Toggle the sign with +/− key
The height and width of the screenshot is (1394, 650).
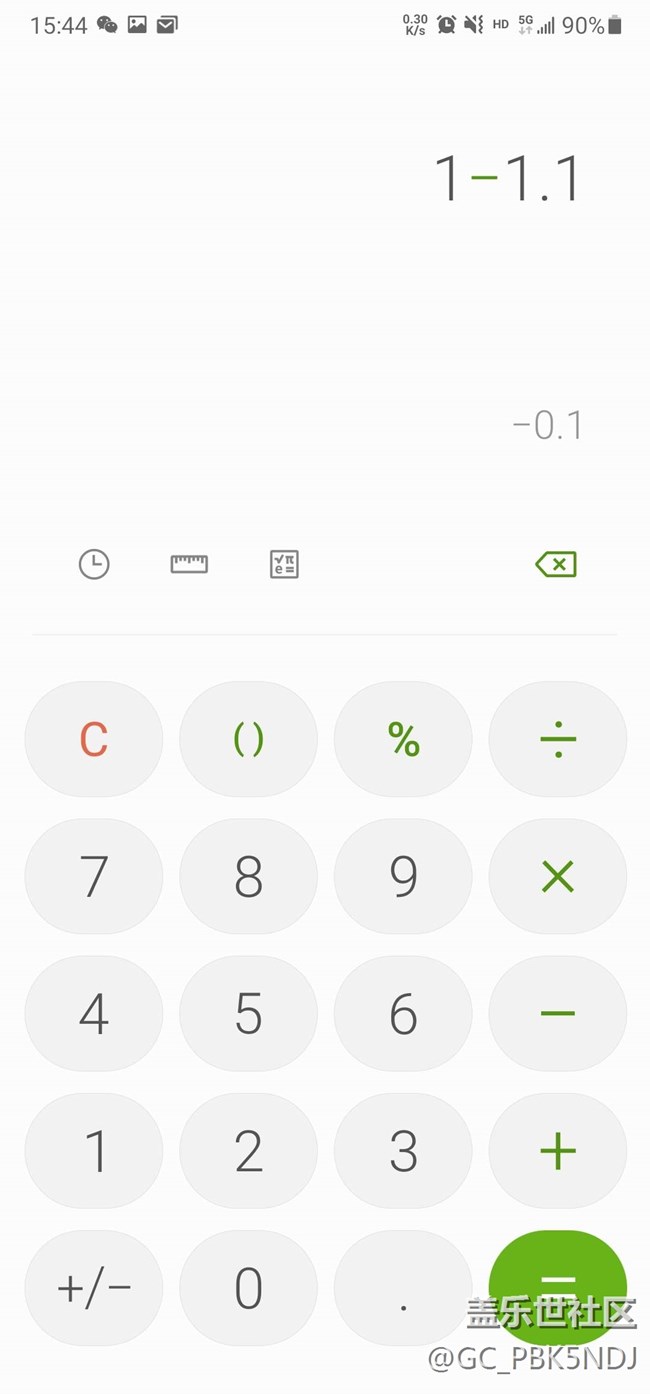click(x=94, y=1288)
